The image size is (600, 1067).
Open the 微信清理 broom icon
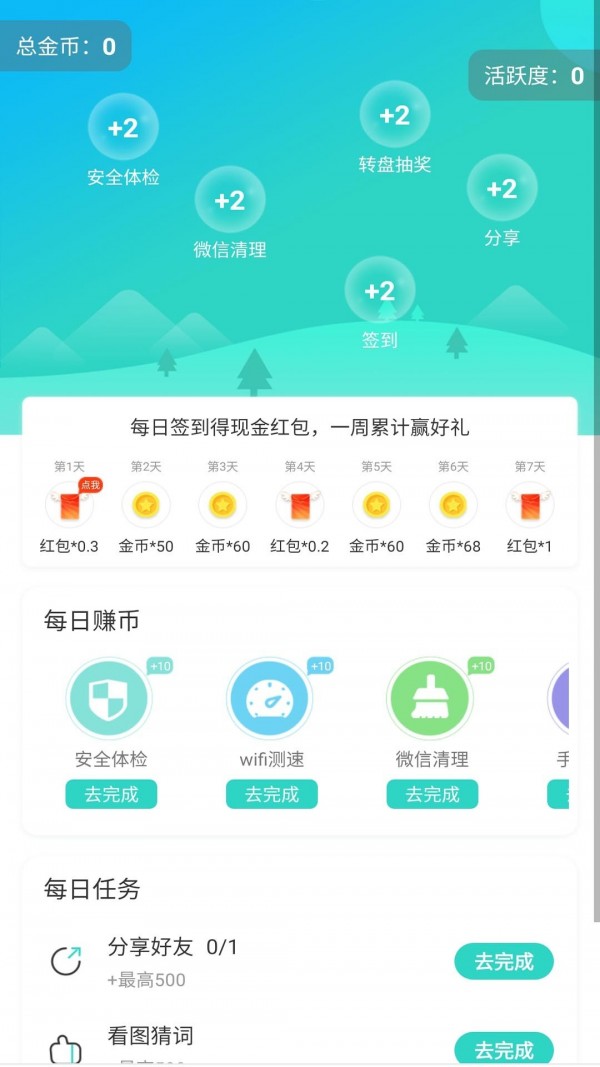pyautogui.click(x=430, y=699)
